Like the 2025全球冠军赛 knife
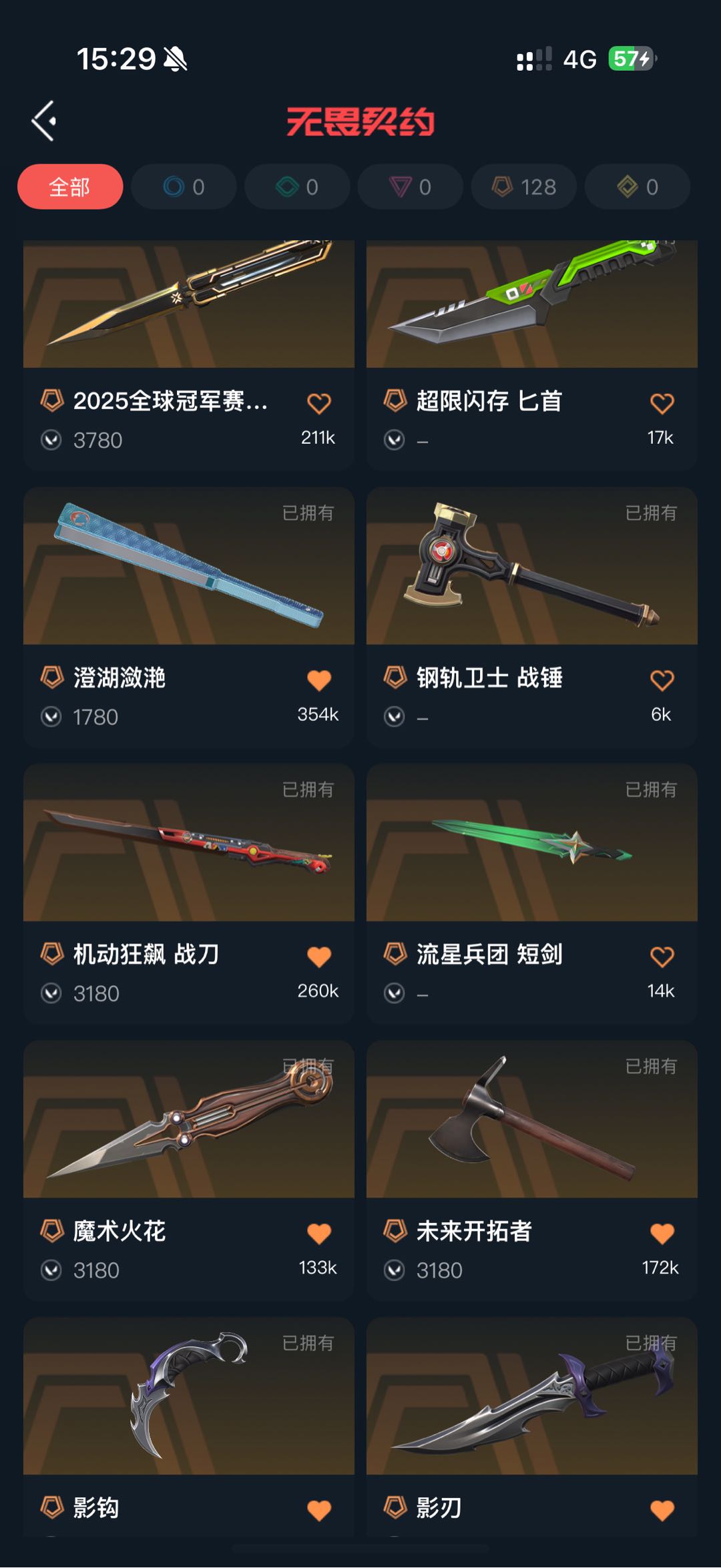This screenshot has height=1568, width=721. tap(318, 403)
